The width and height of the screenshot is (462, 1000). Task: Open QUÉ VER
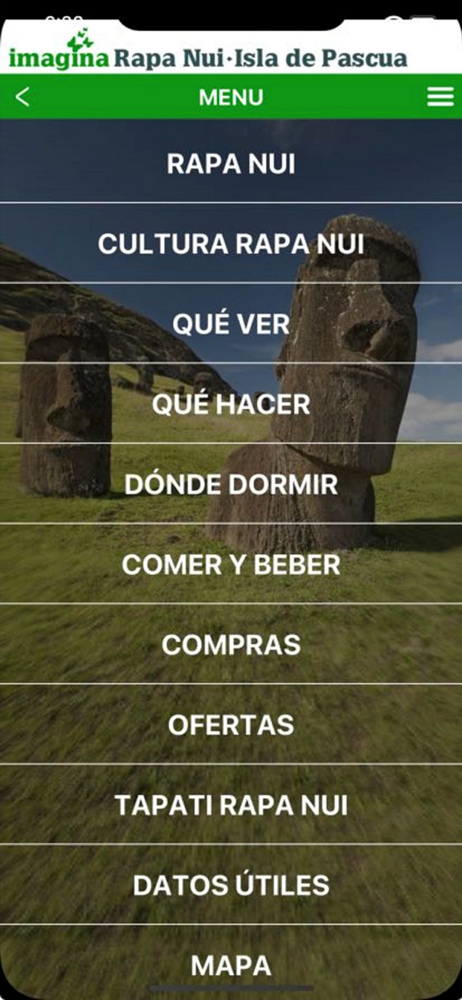pyautogui.click(x=231, y=323)
